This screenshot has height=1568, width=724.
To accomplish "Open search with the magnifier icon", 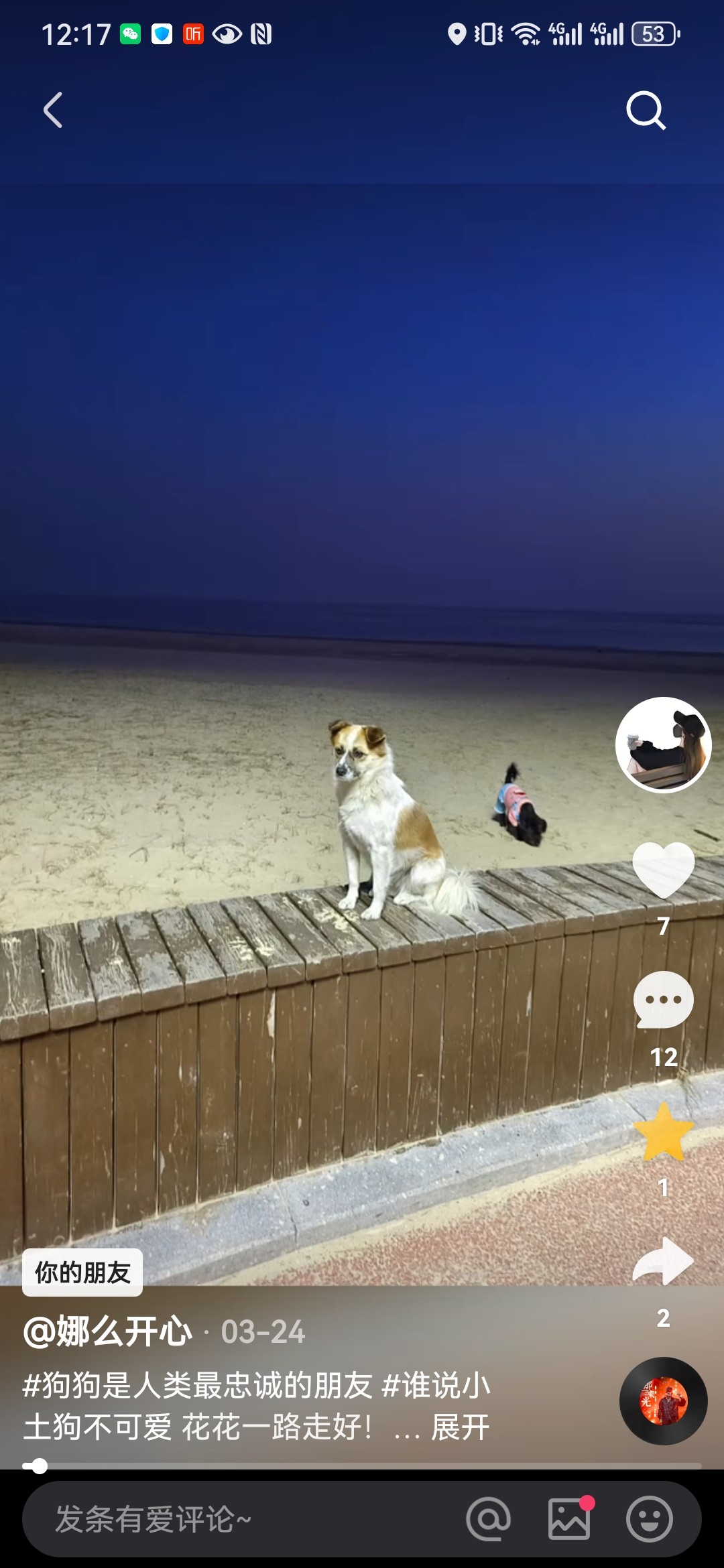I will (646, 110).
